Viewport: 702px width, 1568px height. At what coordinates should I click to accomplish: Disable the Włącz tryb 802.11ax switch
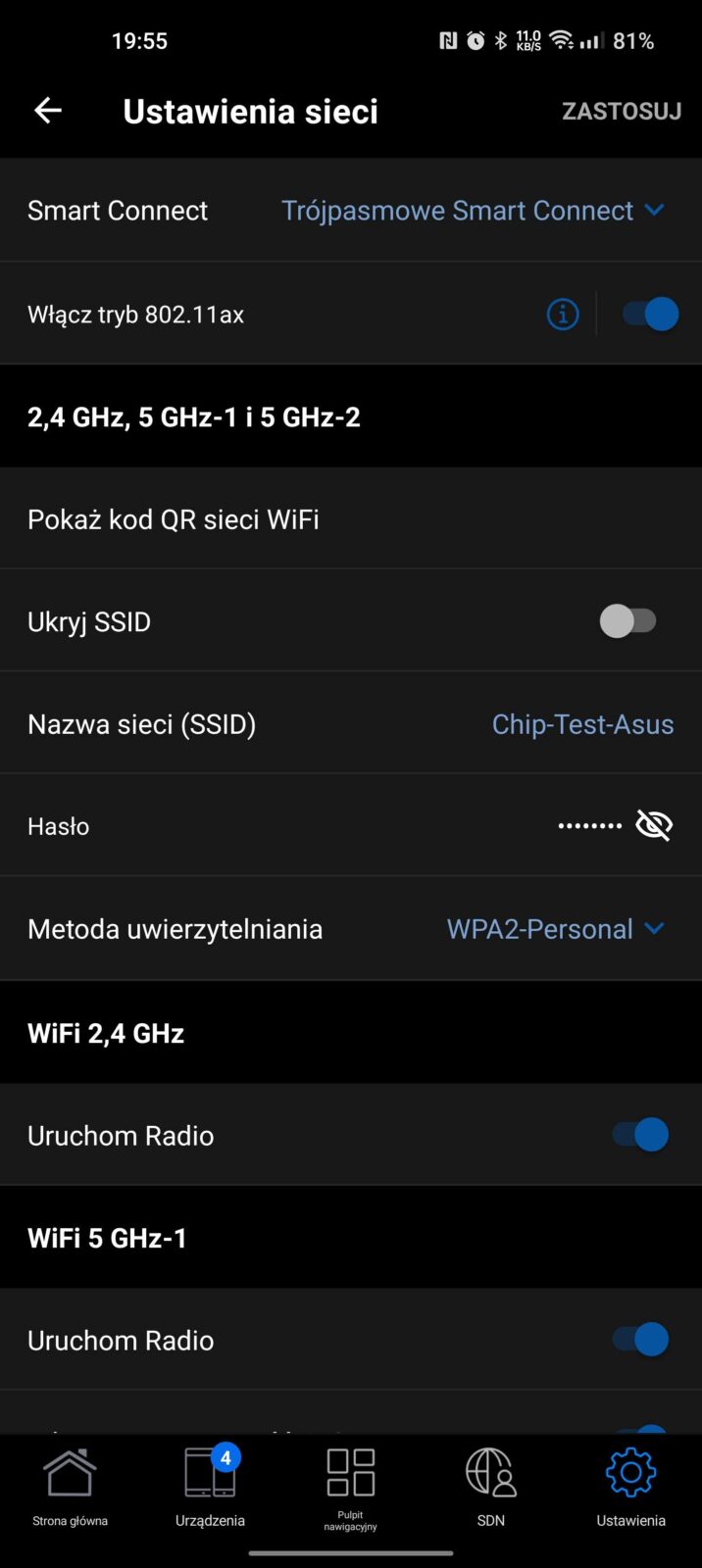(650, 315)
